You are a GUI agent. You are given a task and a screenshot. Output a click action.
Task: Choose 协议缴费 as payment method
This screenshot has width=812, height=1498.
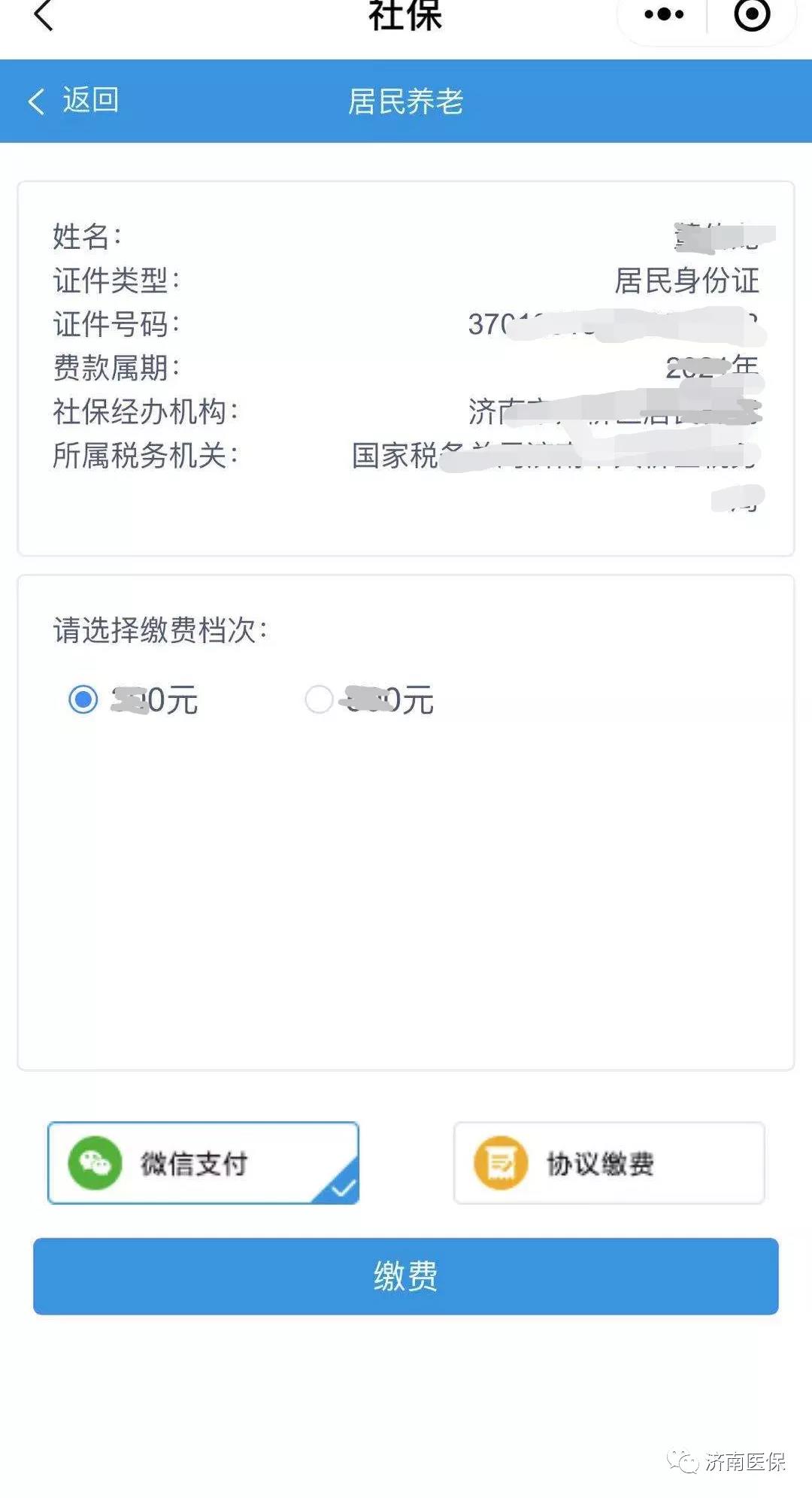pos(609,1163)
